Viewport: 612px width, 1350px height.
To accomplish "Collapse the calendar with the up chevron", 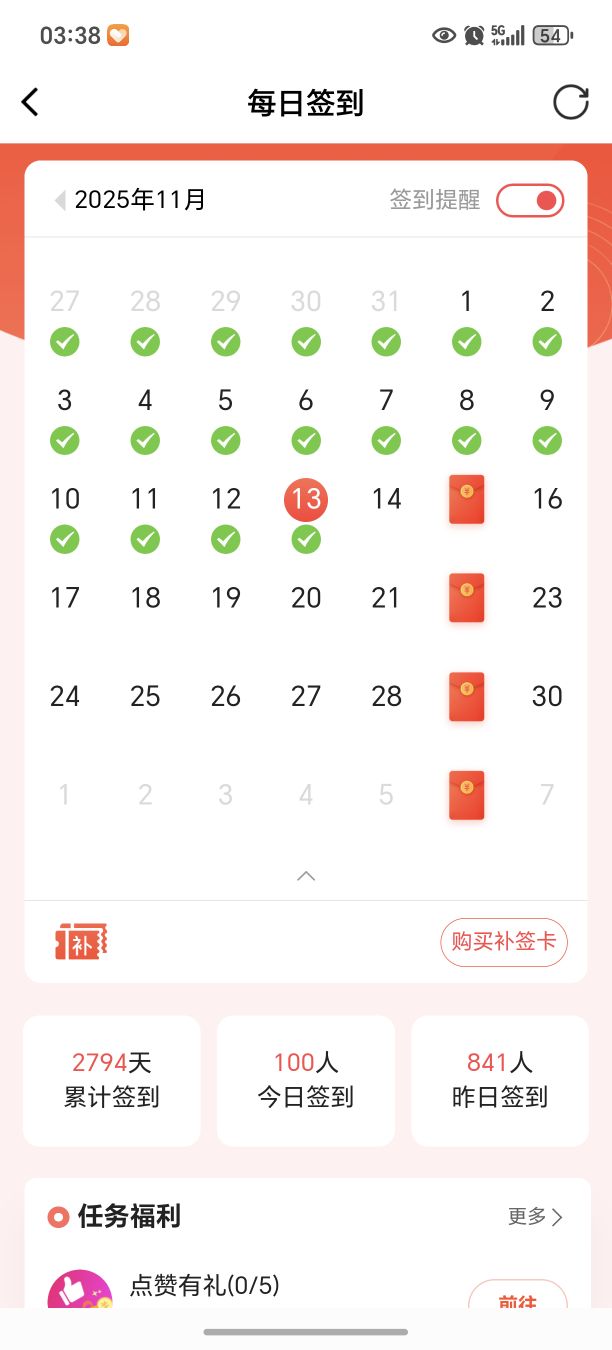I will tap(306, 876).
